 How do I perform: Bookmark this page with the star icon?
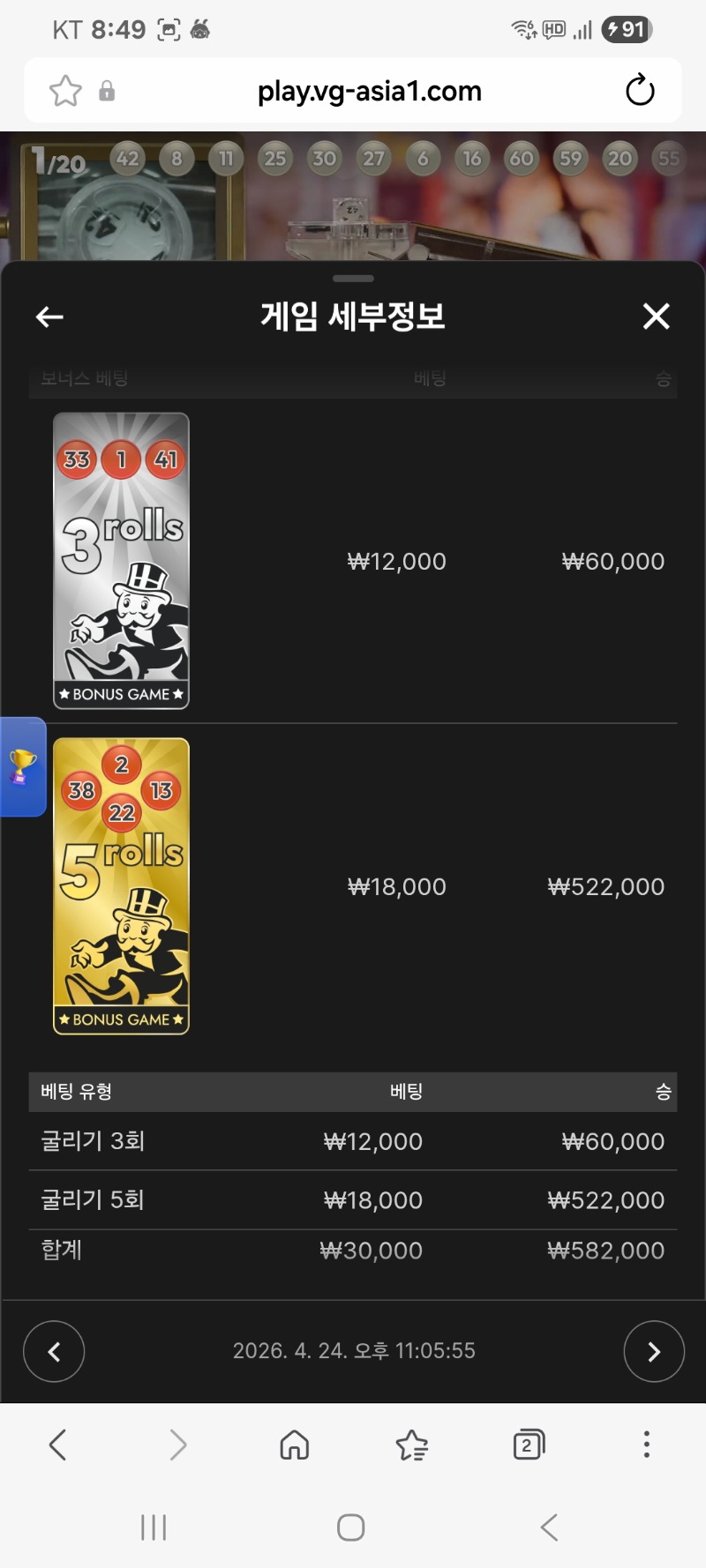click(65, 91)
